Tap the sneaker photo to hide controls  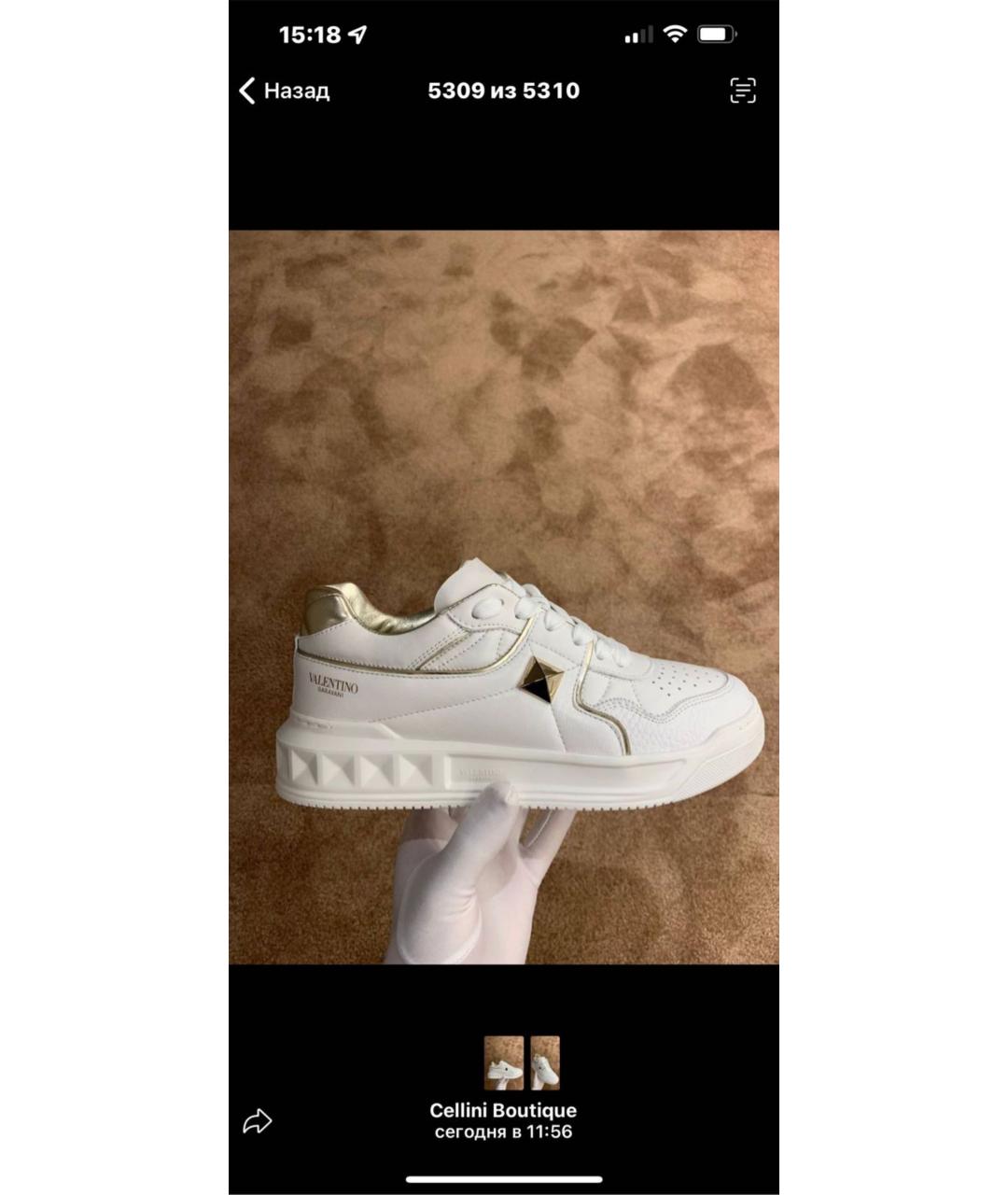(x=503, y=597)
